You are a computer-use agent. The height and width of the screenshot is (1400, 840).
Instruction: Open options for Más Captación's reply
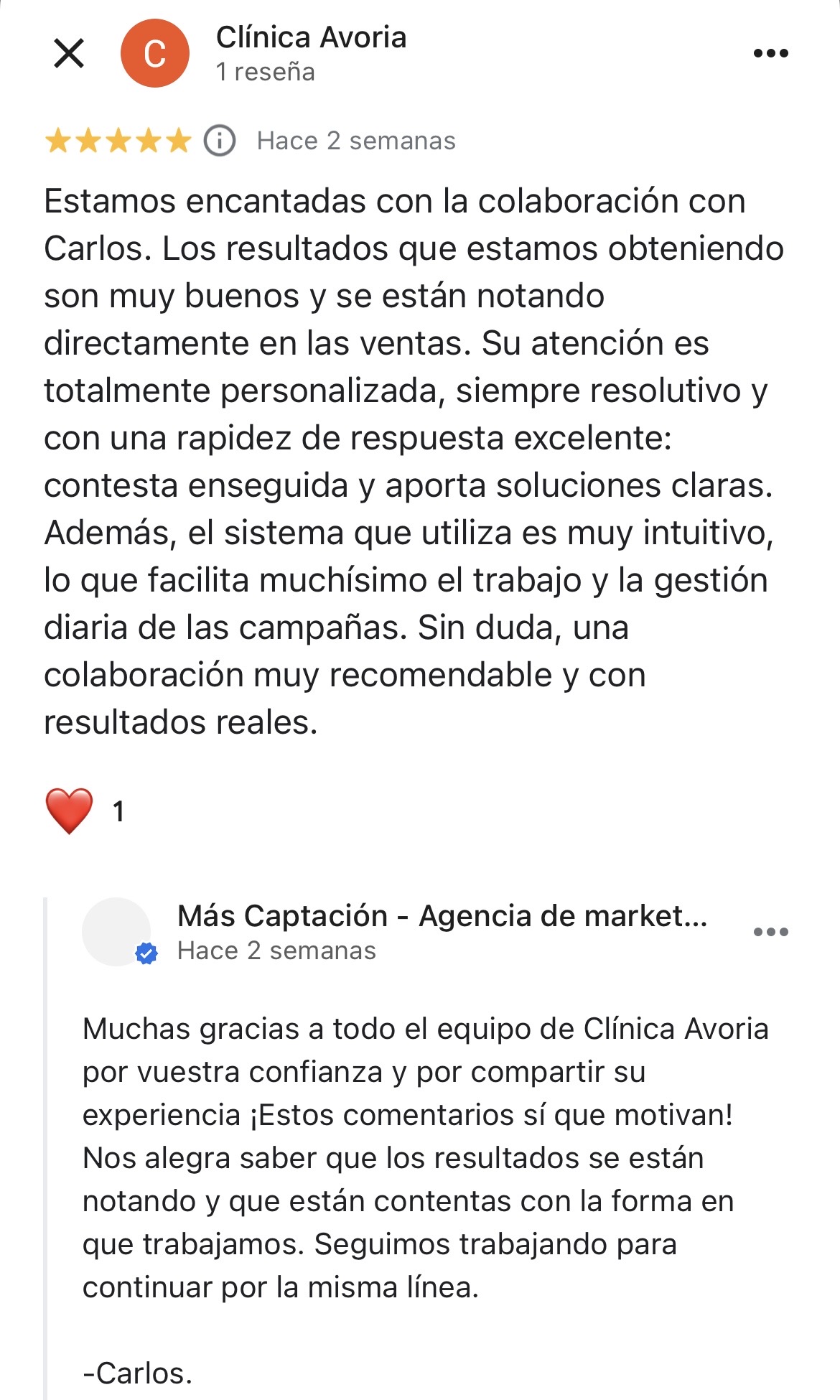(x=770, y=932)
